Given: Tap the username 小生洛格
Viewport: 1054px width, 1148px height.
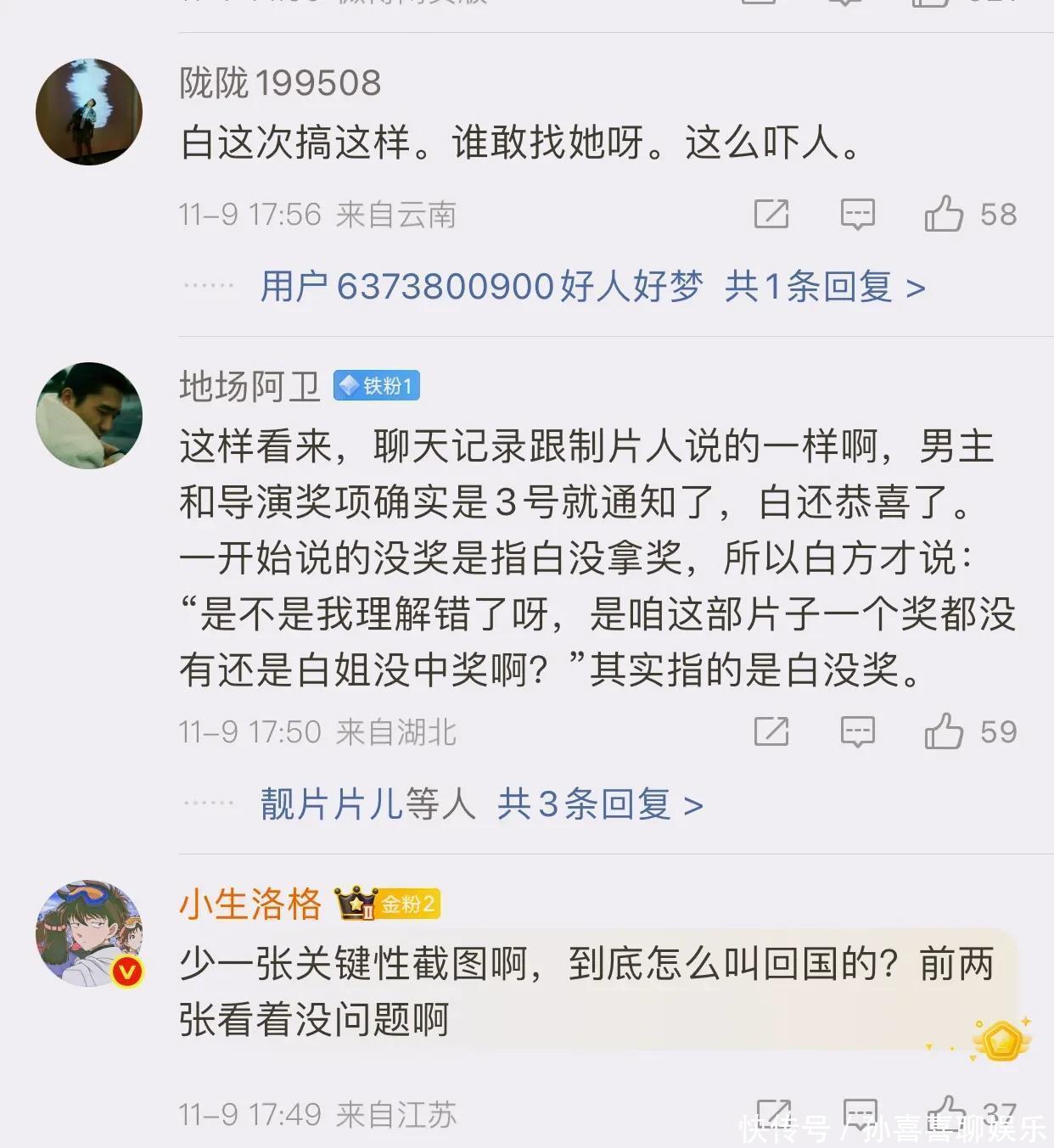Looking at the screenshot, I should point(249,904).
